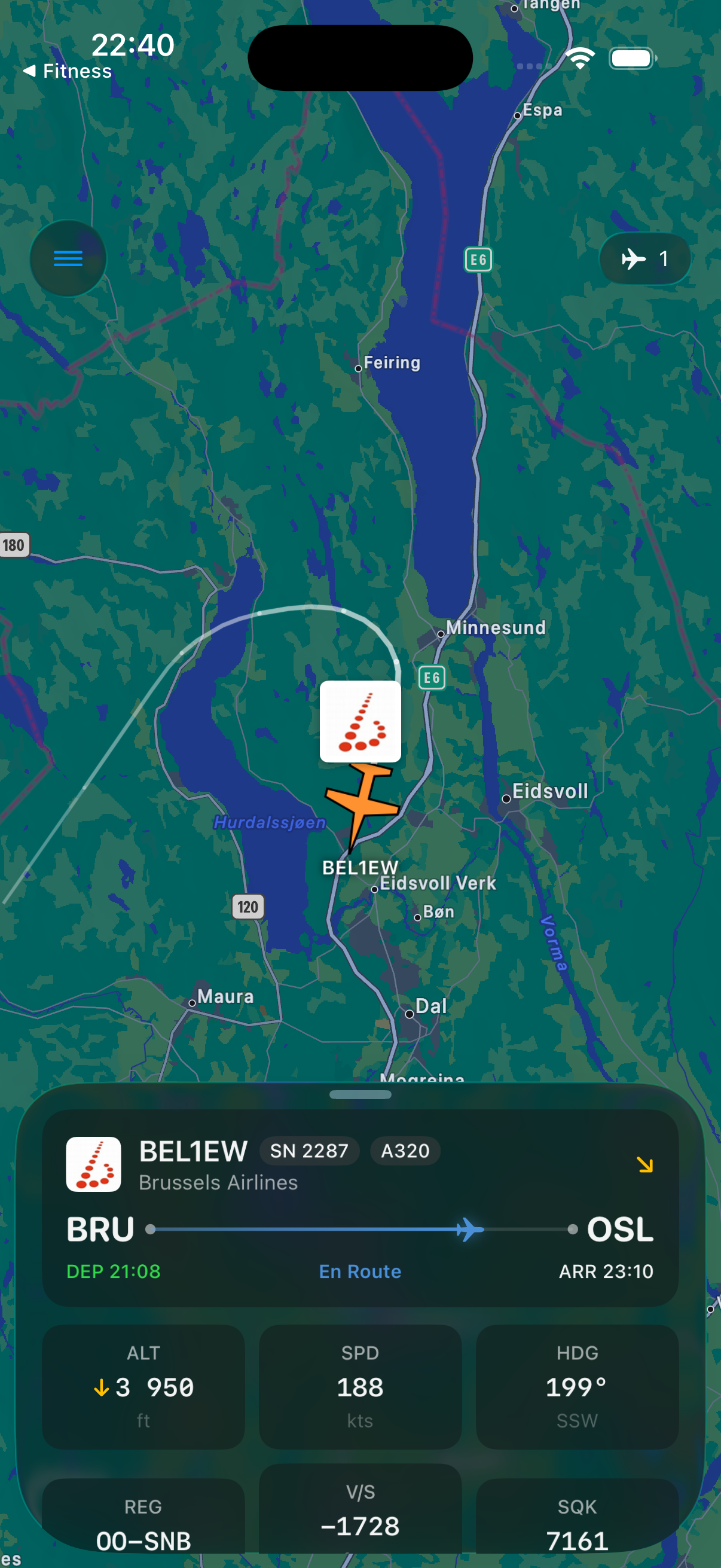The width and height of the screenshot is (721, 1568).
Task: Tap the airplane counter showing 1 tracked flight
Action: pos(645,259)
